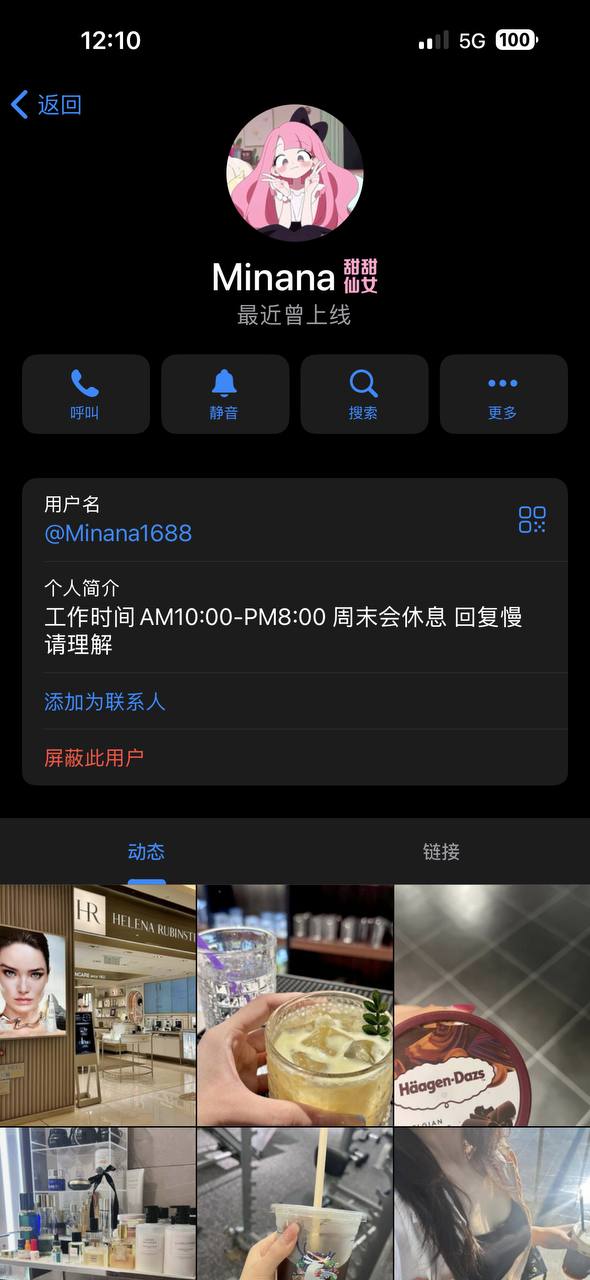This screenshot has width=590, height=1280.
Task: Mute notifications with the 静音 button
Action: click(x=225, y=394)
